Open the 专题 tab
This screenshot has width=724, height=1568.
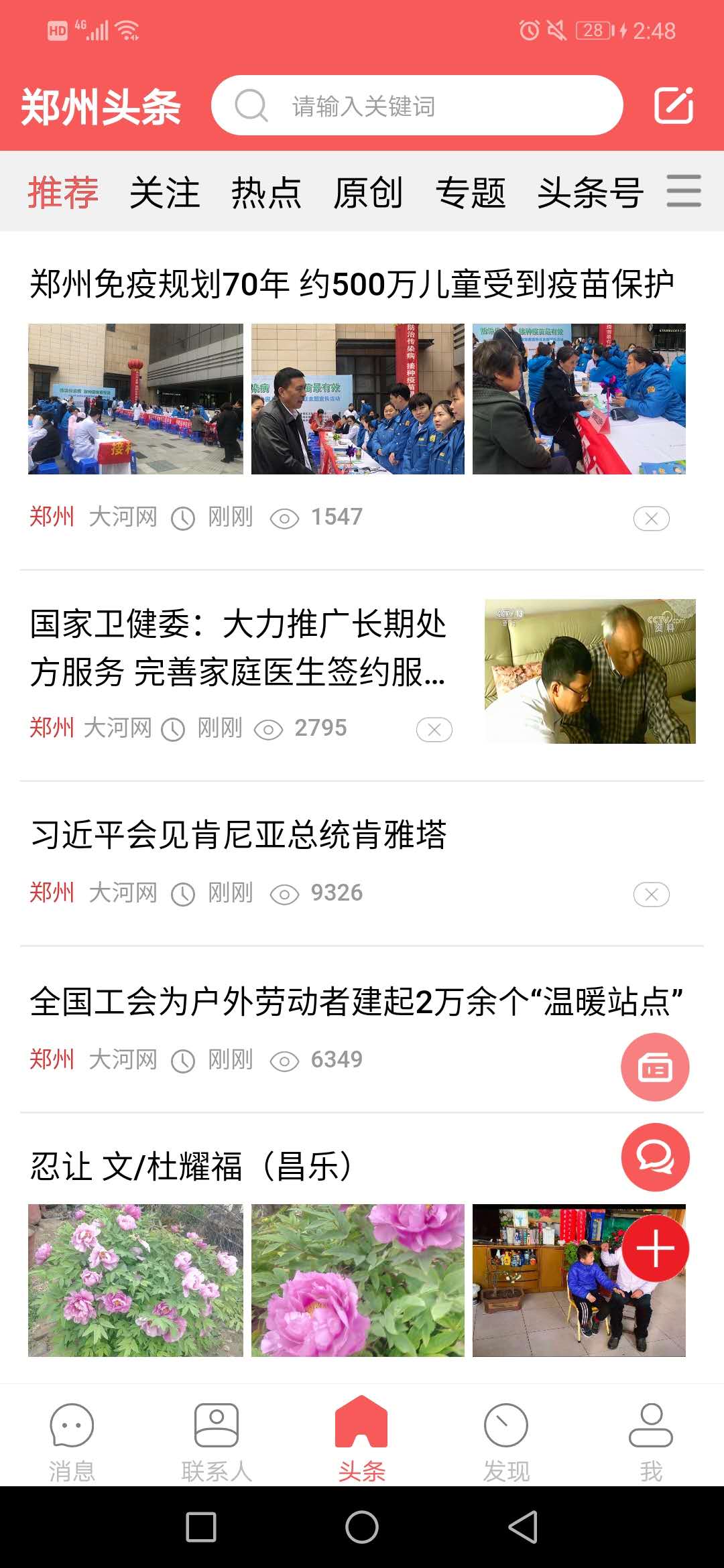point(470,192)
